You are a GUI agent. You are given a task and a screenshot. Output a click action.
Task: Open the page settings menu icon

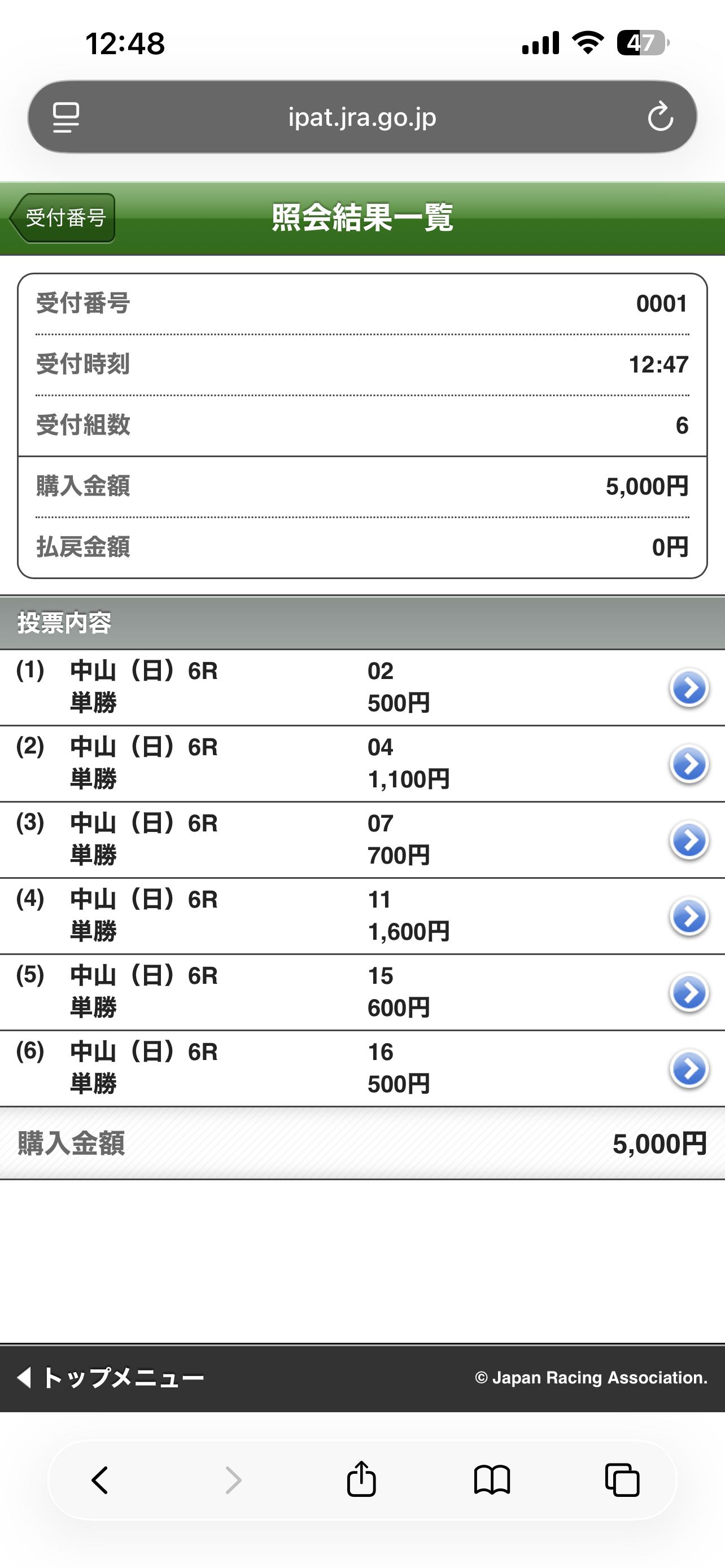click(x=65, y=117)
